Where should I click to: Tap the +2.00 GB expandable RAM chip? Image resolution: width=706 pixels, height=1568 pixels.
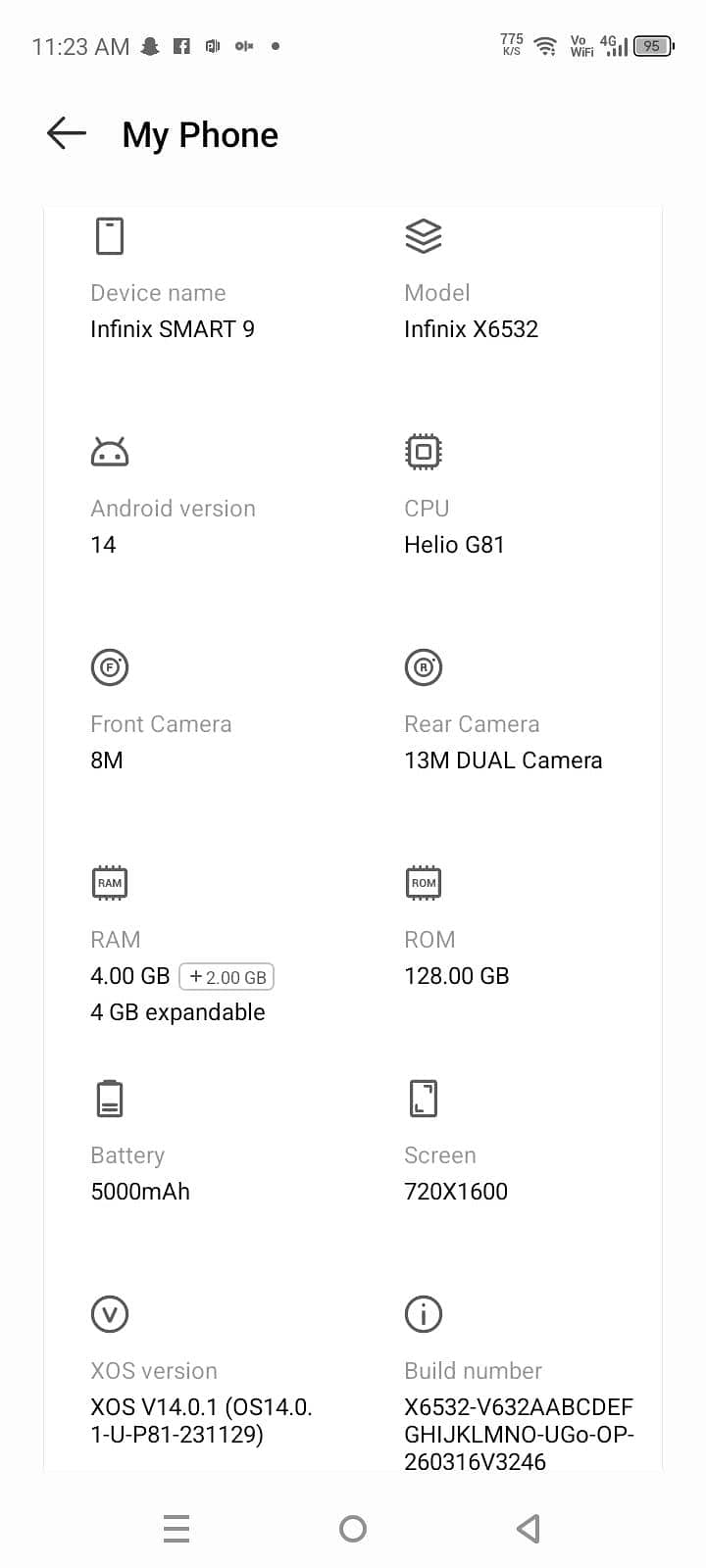coord(227,976)
